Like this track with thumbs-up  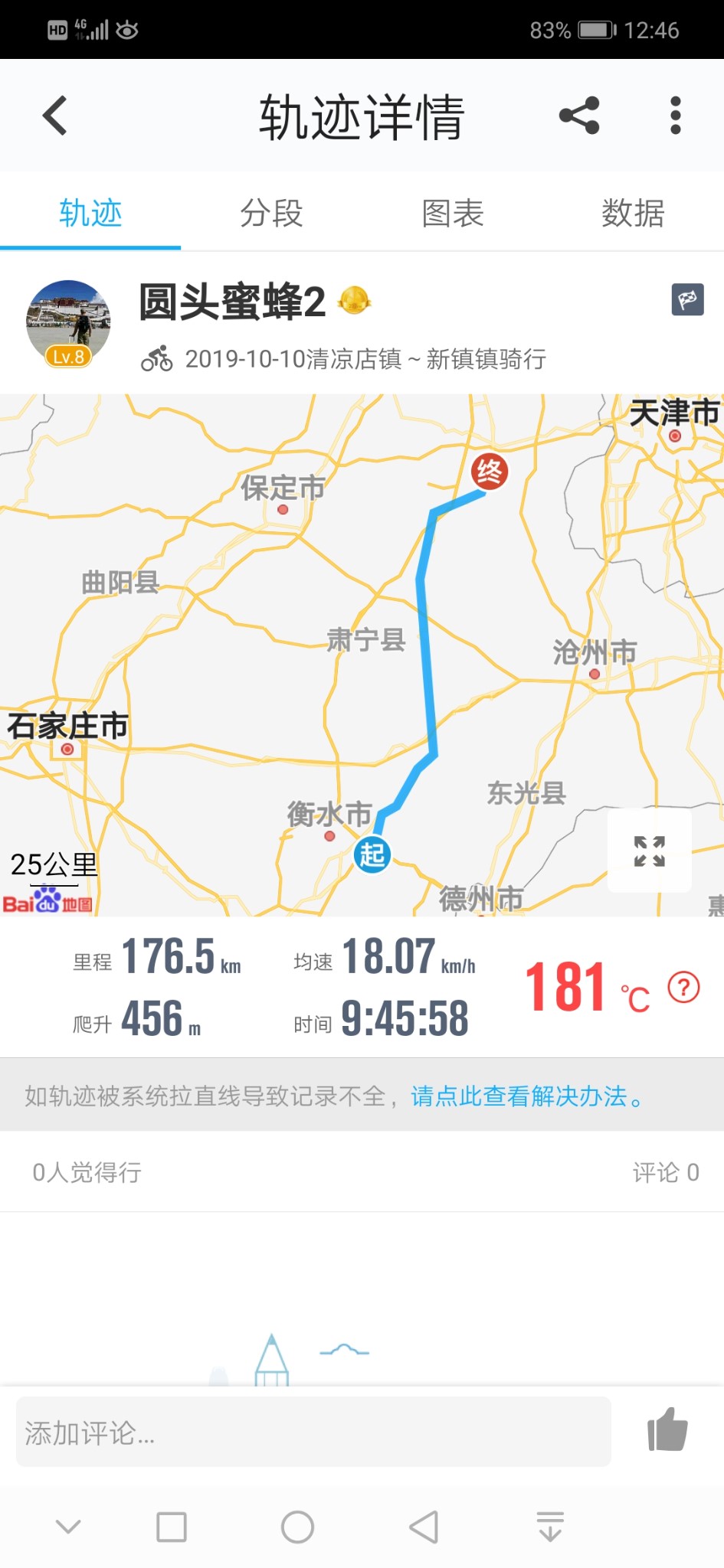[667, 1429]
